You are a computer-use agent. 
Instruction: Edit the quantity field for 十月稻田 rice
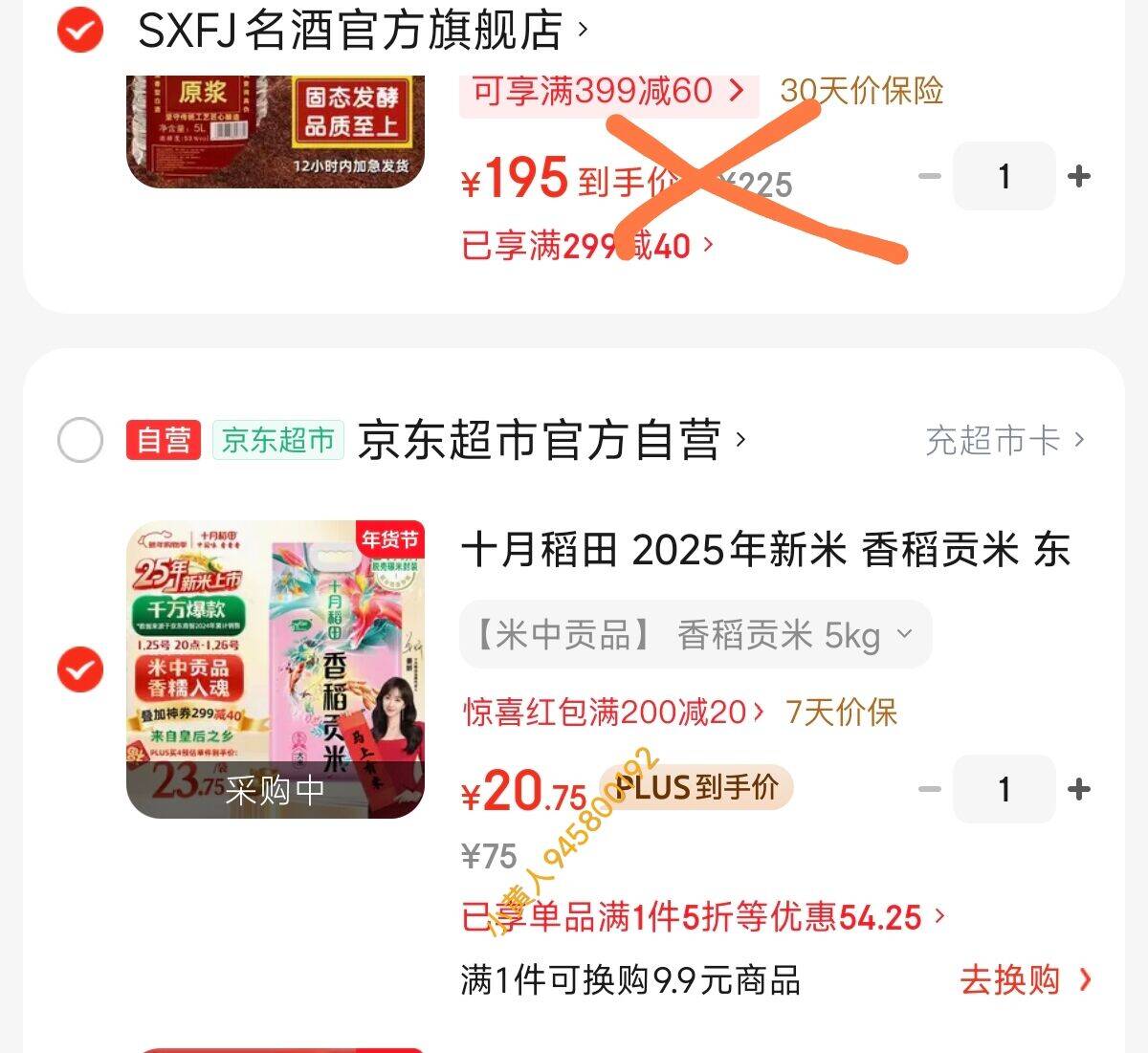point(1004,789)
